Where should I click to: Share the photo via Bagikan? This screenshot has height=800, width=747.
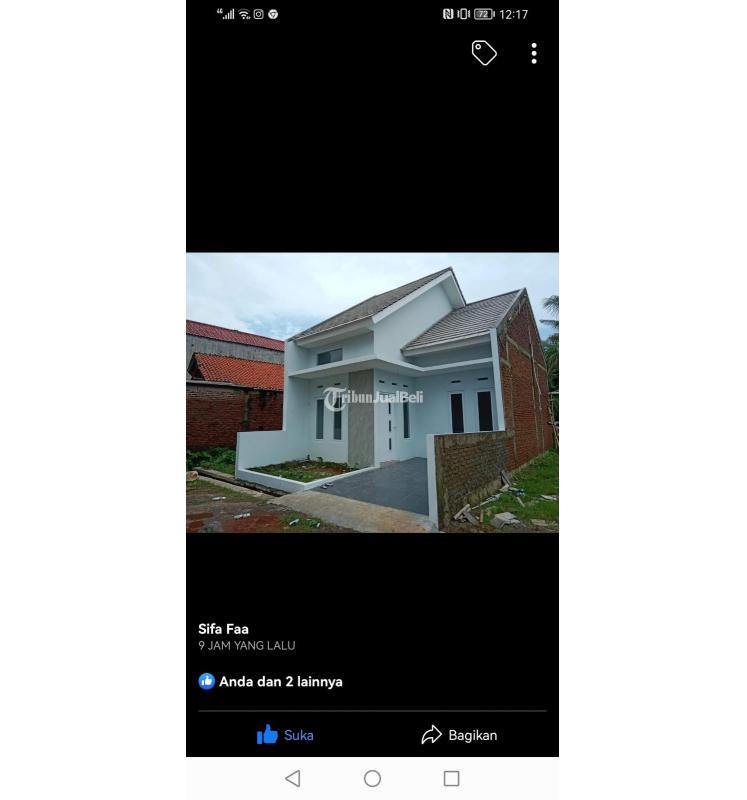(x=459, y=735)
